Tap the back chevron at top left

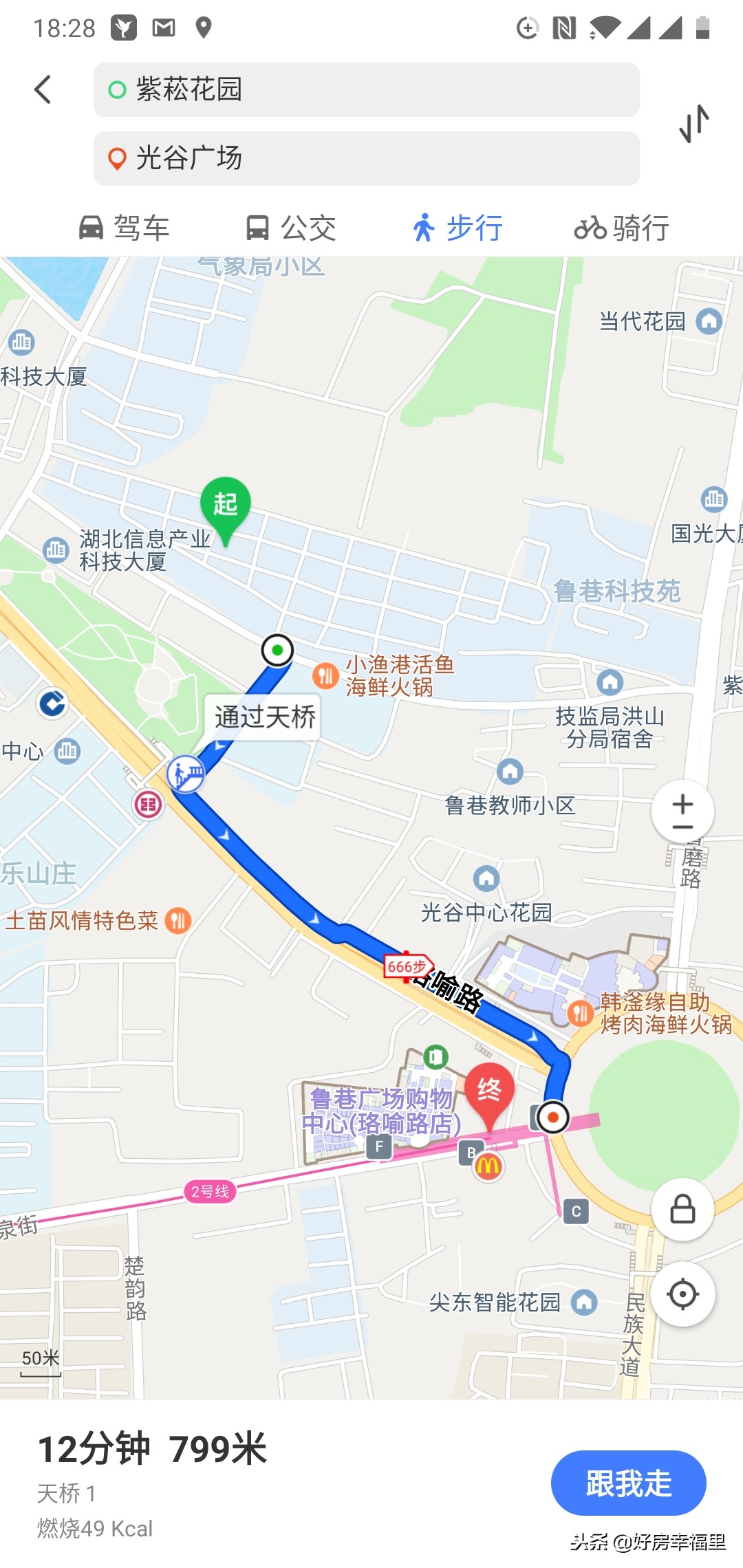tap(43, 89)
